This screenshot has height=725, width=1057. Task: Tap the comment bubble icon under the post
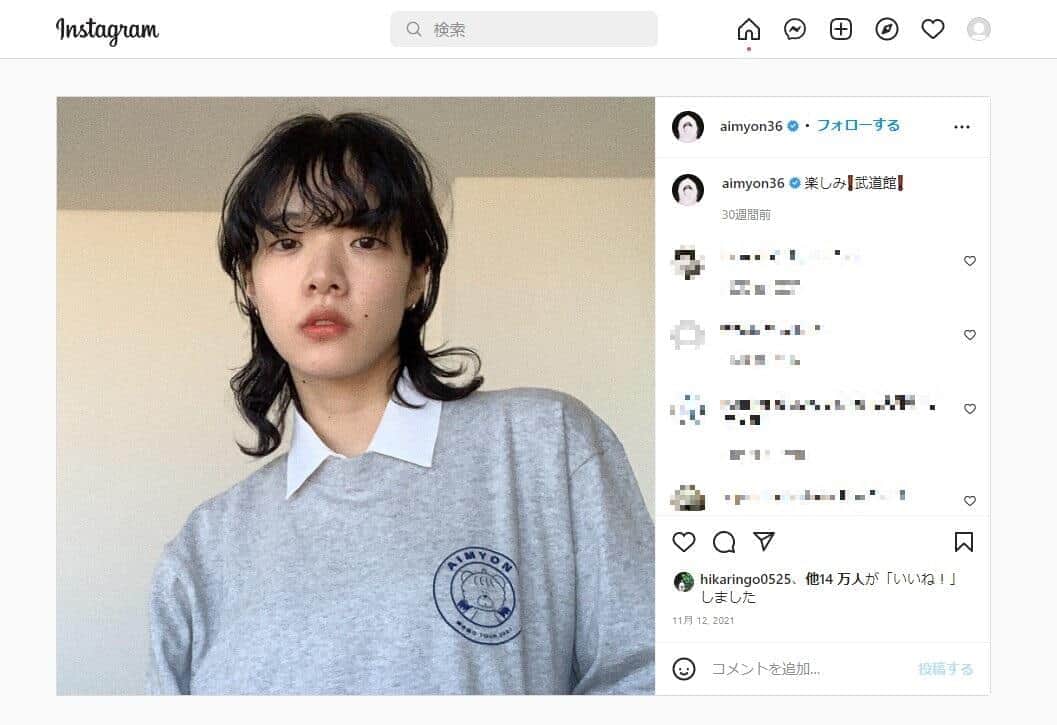(x=724, y=542)
